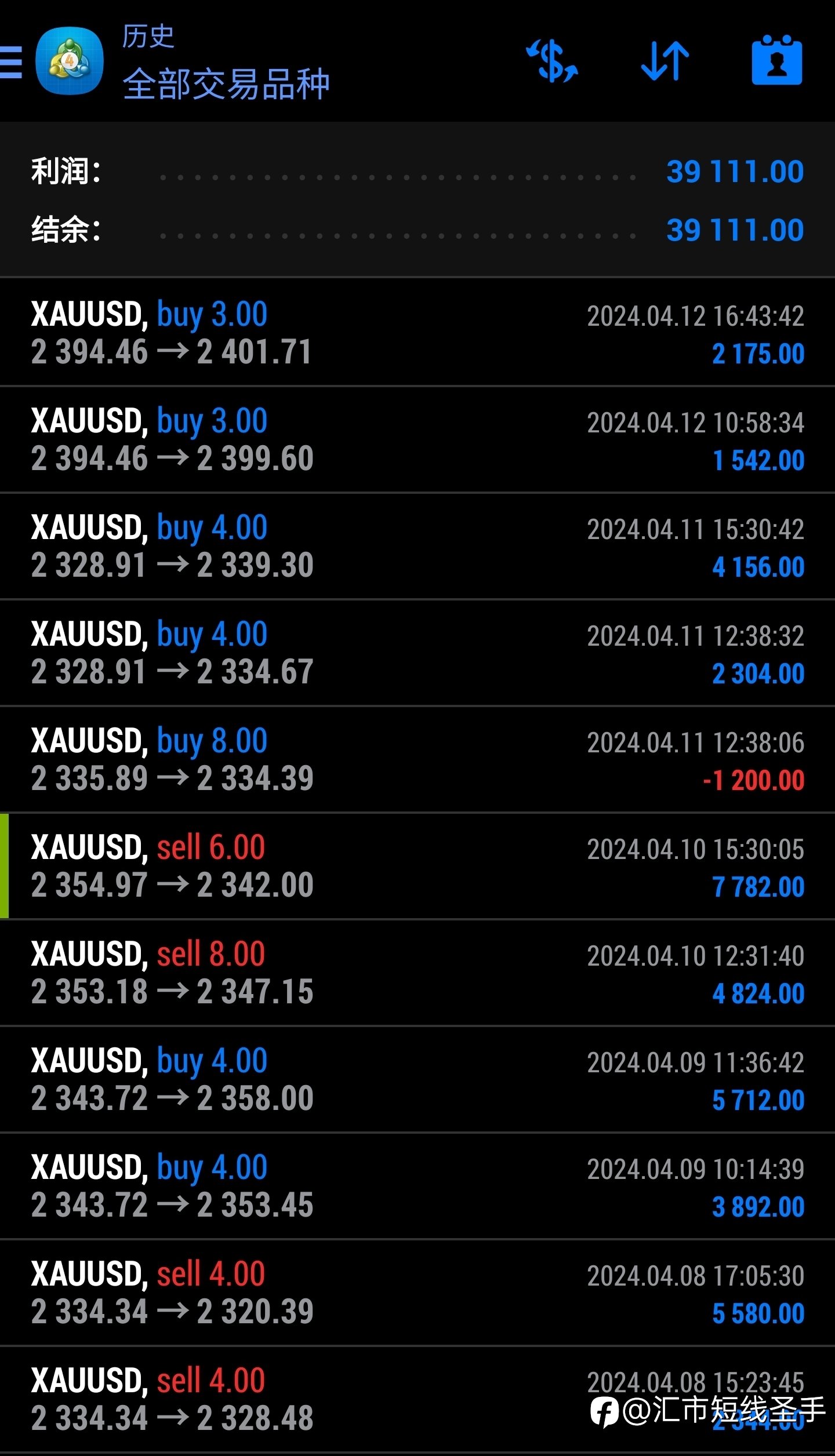Open the side drawer menu
The width and height of the screenshot is (835, 1456).
(x=10, y=62)
